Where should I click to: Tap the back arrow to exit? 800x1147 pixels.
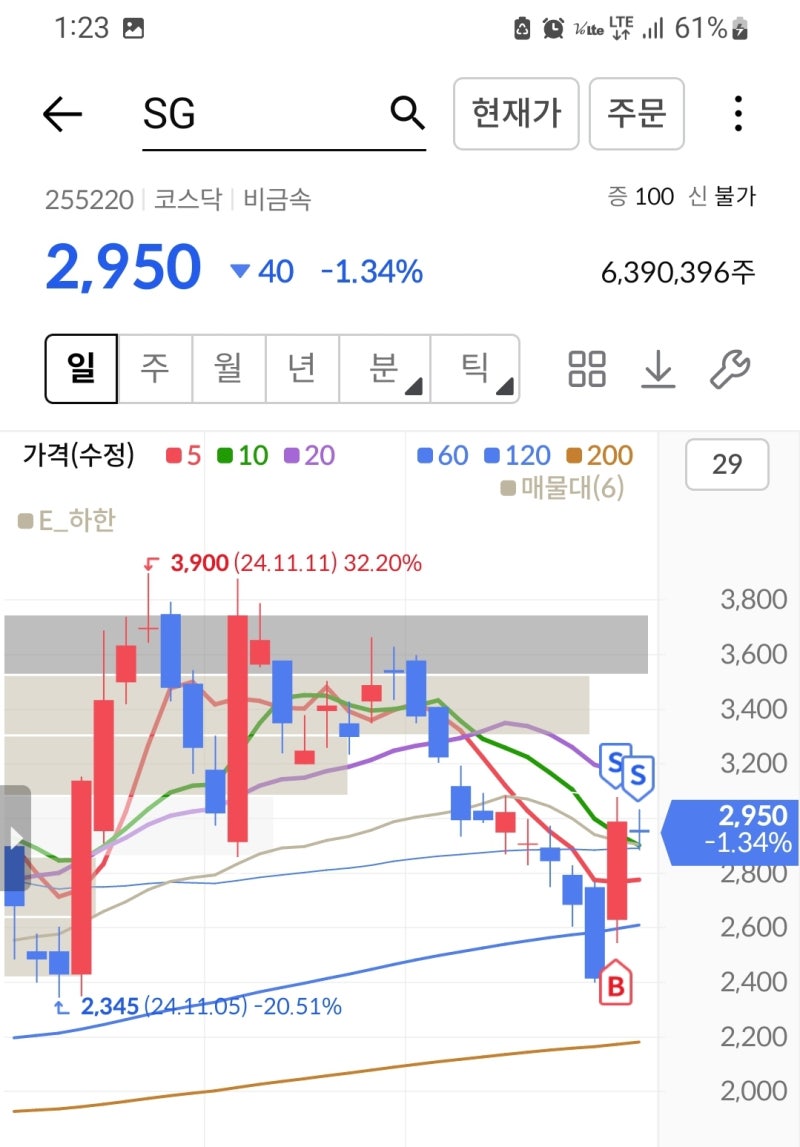tap(62, 113)
